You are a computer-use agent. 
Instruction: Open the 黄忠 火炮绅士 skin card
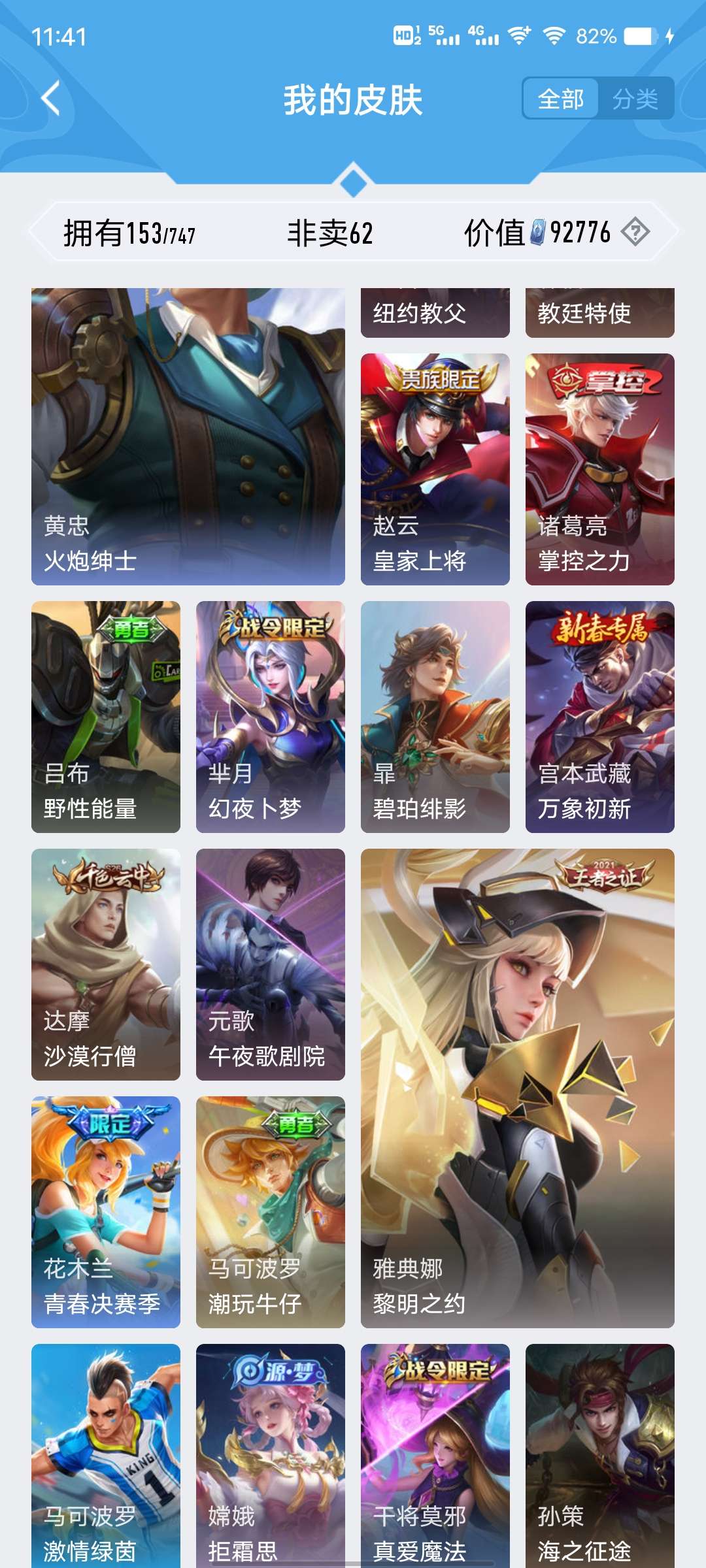point(188,436)
